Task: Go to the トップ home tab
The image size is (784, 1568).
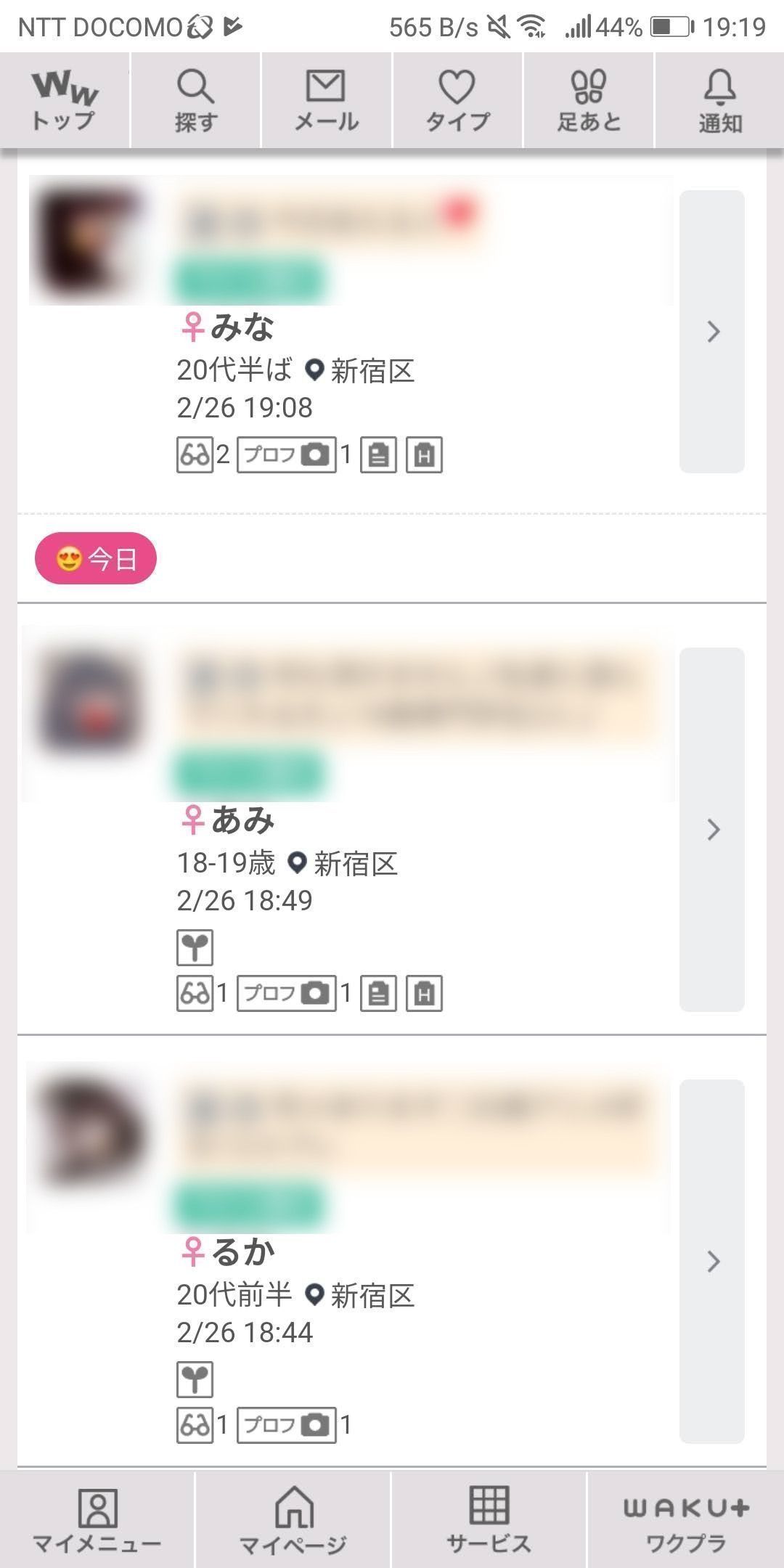Action: 64,100
